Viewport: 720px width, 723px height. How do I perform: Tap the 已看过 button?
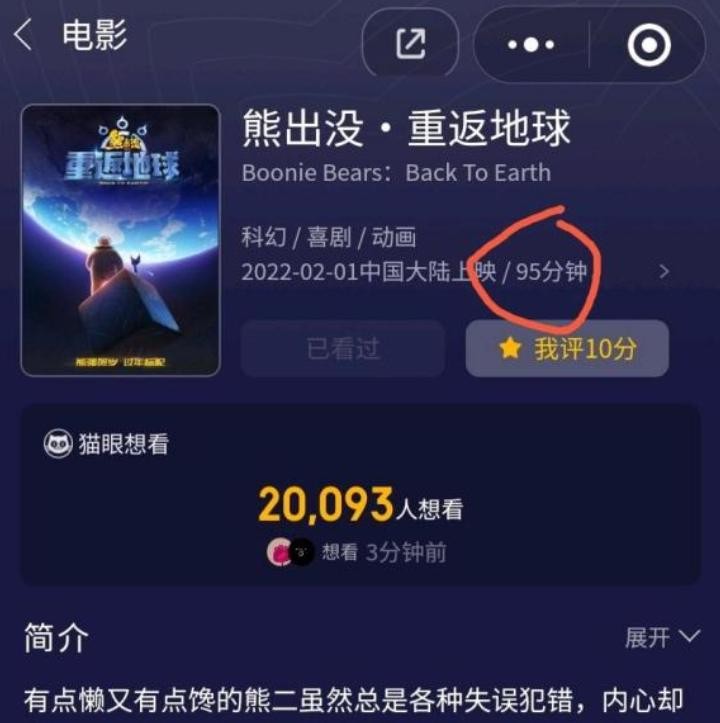click(x=342, y=349)
